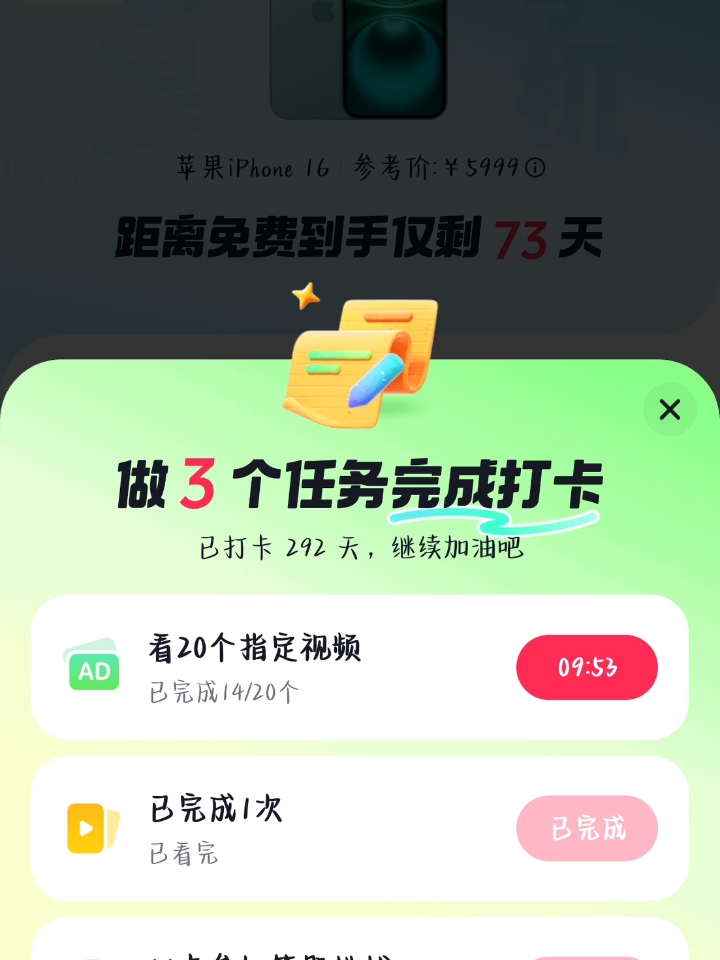Screen dimensions: 720x960
Task: Tap the sparkle star decoration icon
Action: coord(305,294)
